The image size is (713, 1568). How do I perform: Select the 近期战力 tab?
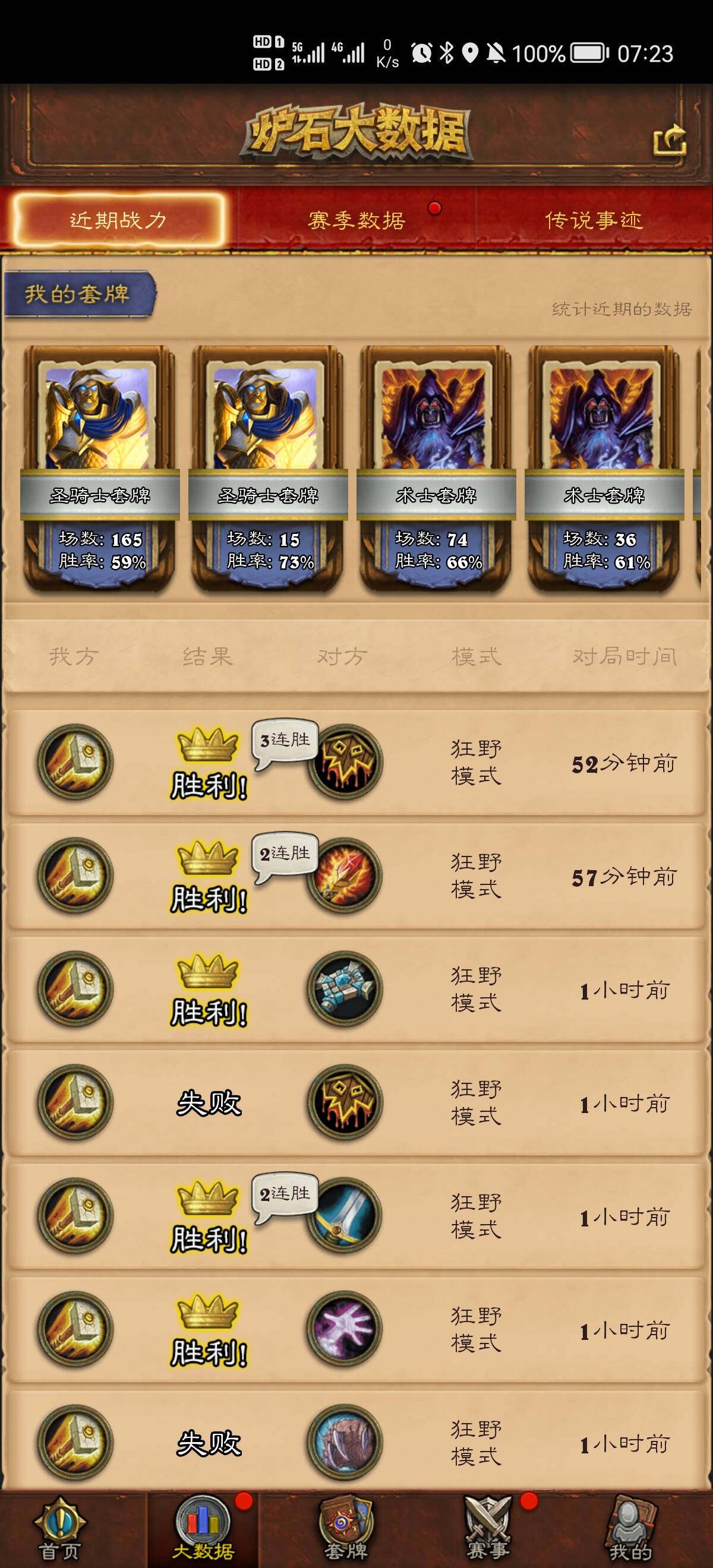click(119, 220)
